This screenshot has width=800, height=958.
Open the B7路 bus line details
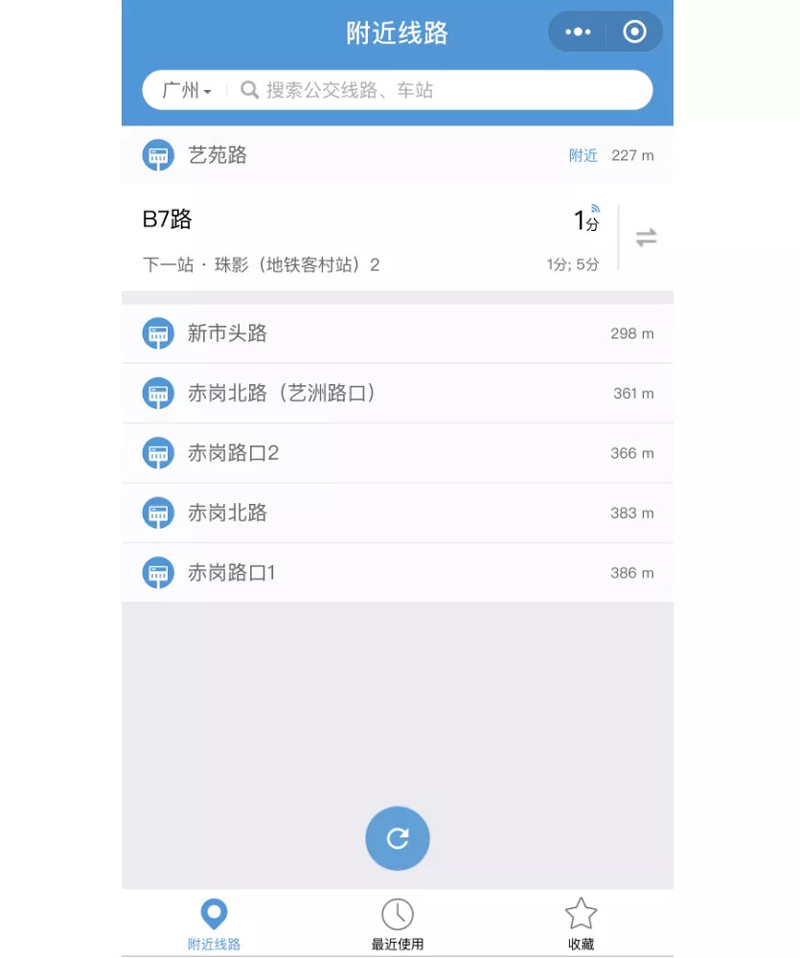tap(370, 238)
